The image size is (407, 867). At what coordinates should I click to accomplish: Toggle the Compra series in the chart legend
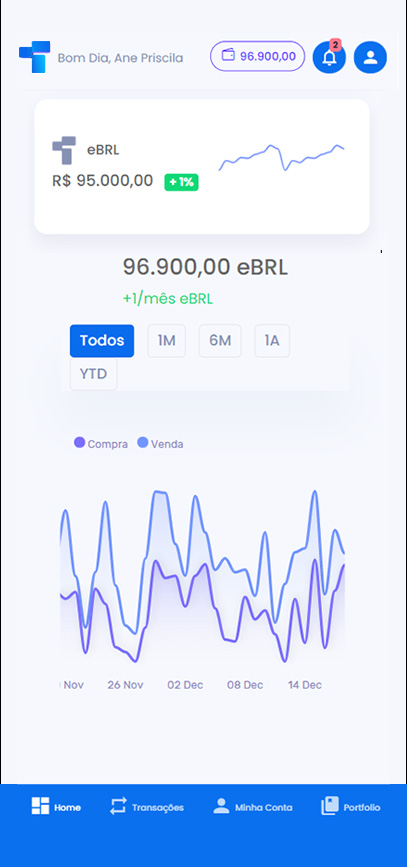pos(101,443)
